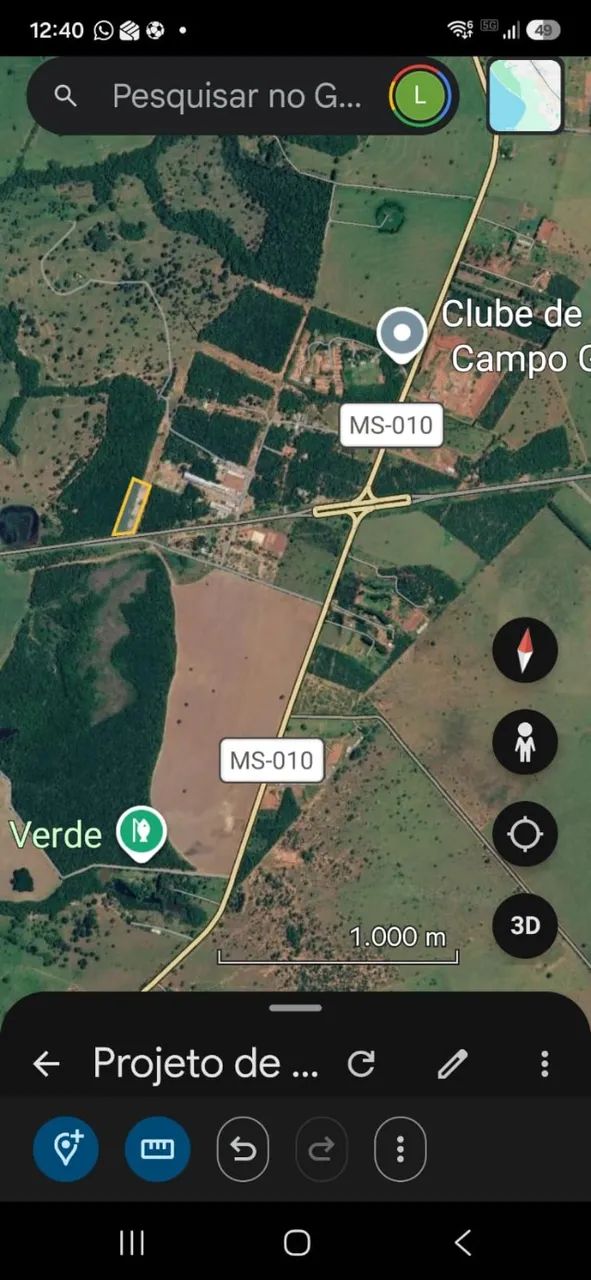The height and width of the screenshot is (1280, 591).
Task: Edit the project with the pencil
Action: point(452,1064)
